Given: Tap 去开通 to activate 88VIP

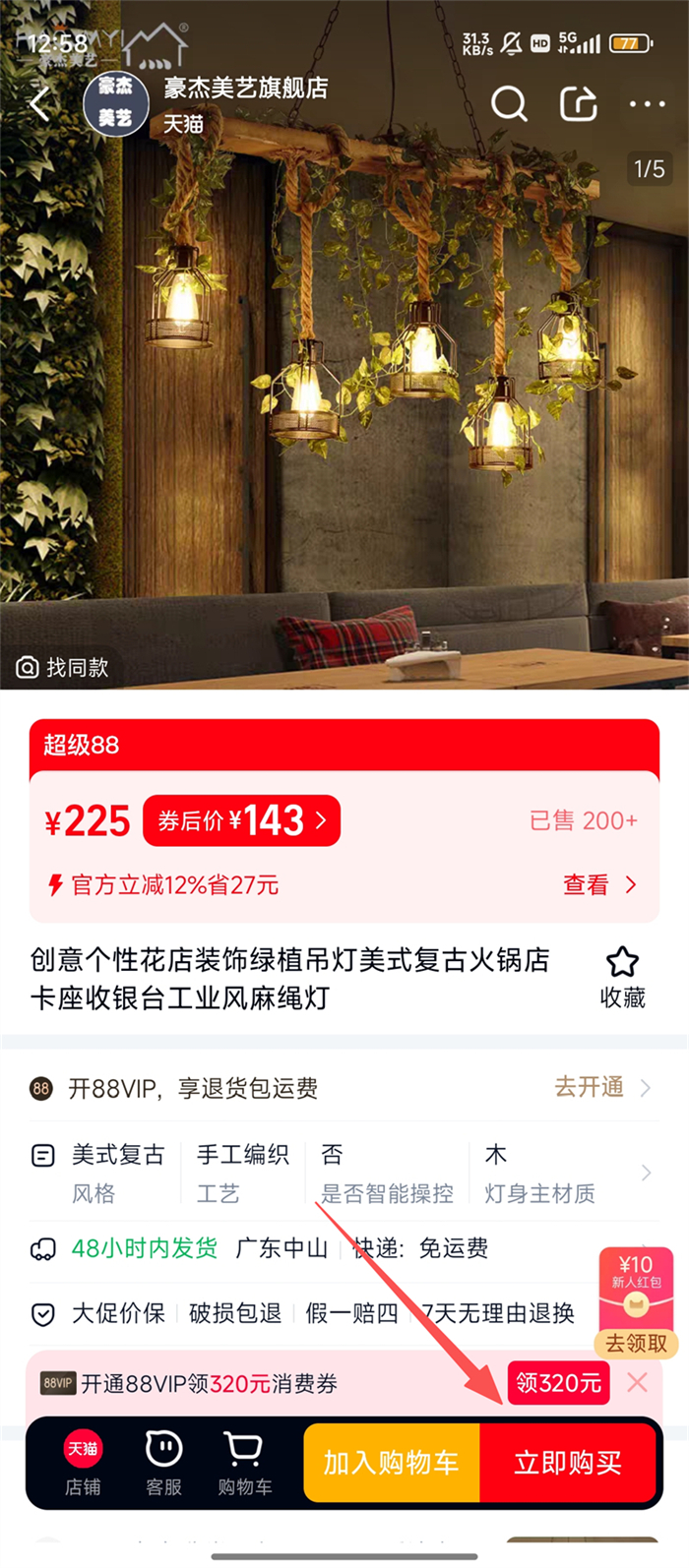Looking at the screenshot, I should click(x=601, y=1087).
